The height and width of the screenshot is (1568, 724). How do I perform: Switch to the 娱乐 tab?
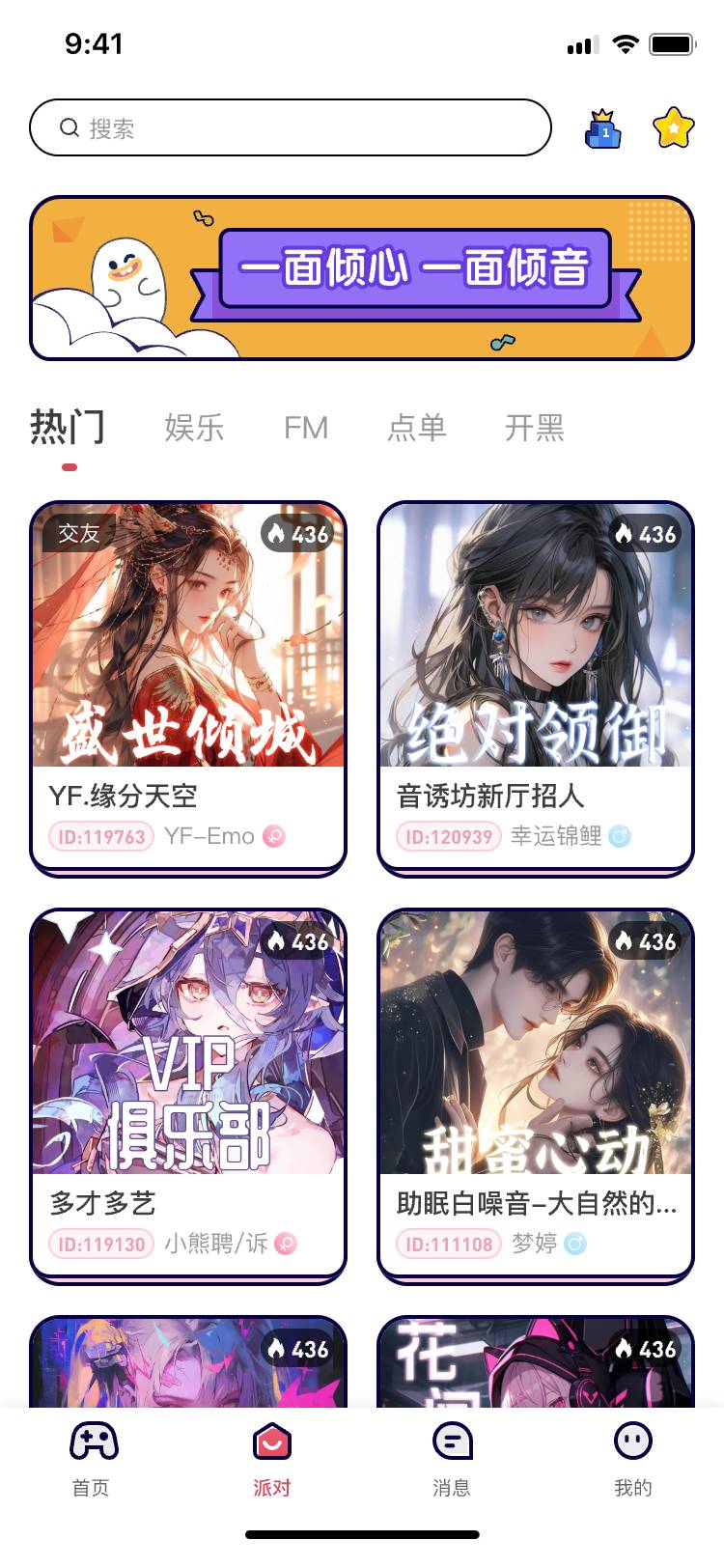(195, 428)
